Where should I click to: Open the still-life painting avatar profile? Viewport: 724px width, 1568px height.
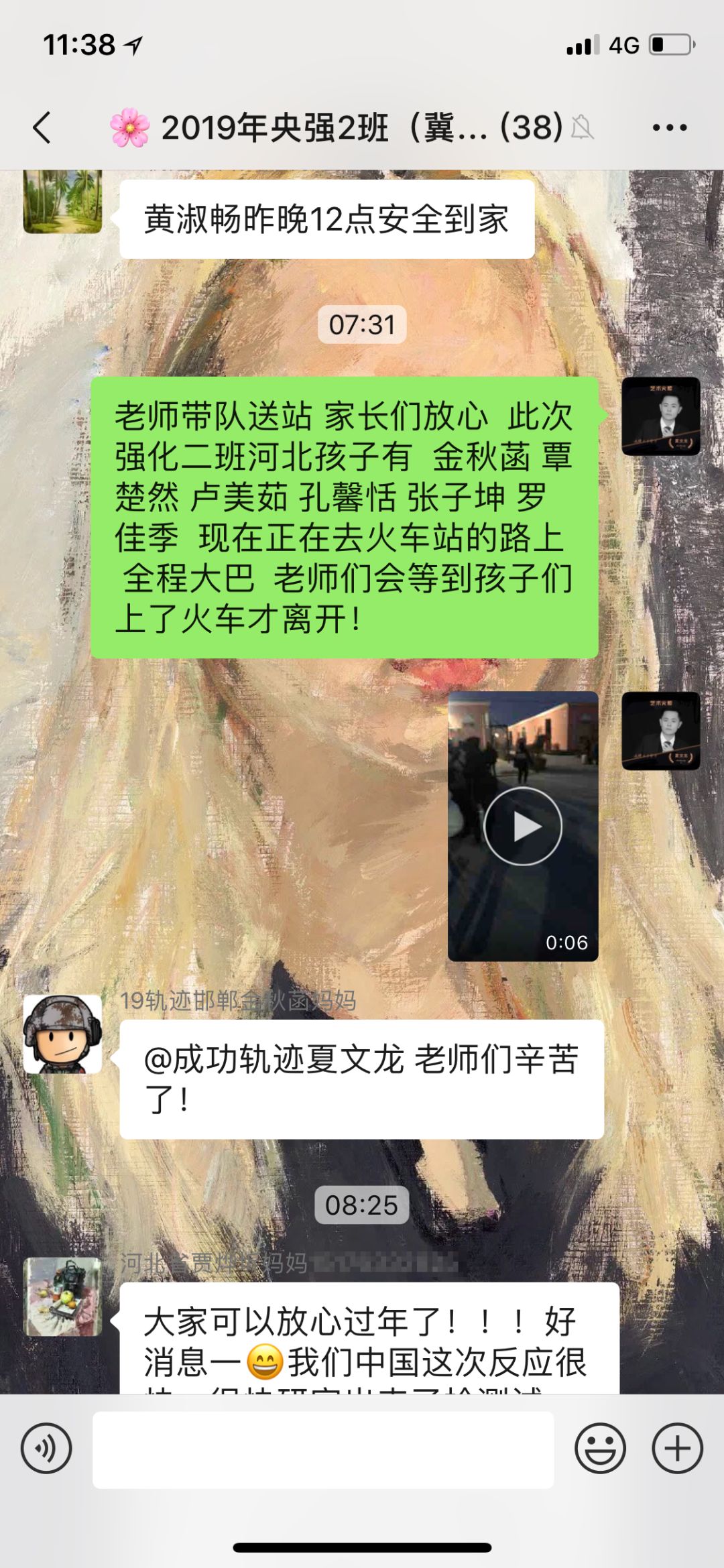pos(62,1296)
